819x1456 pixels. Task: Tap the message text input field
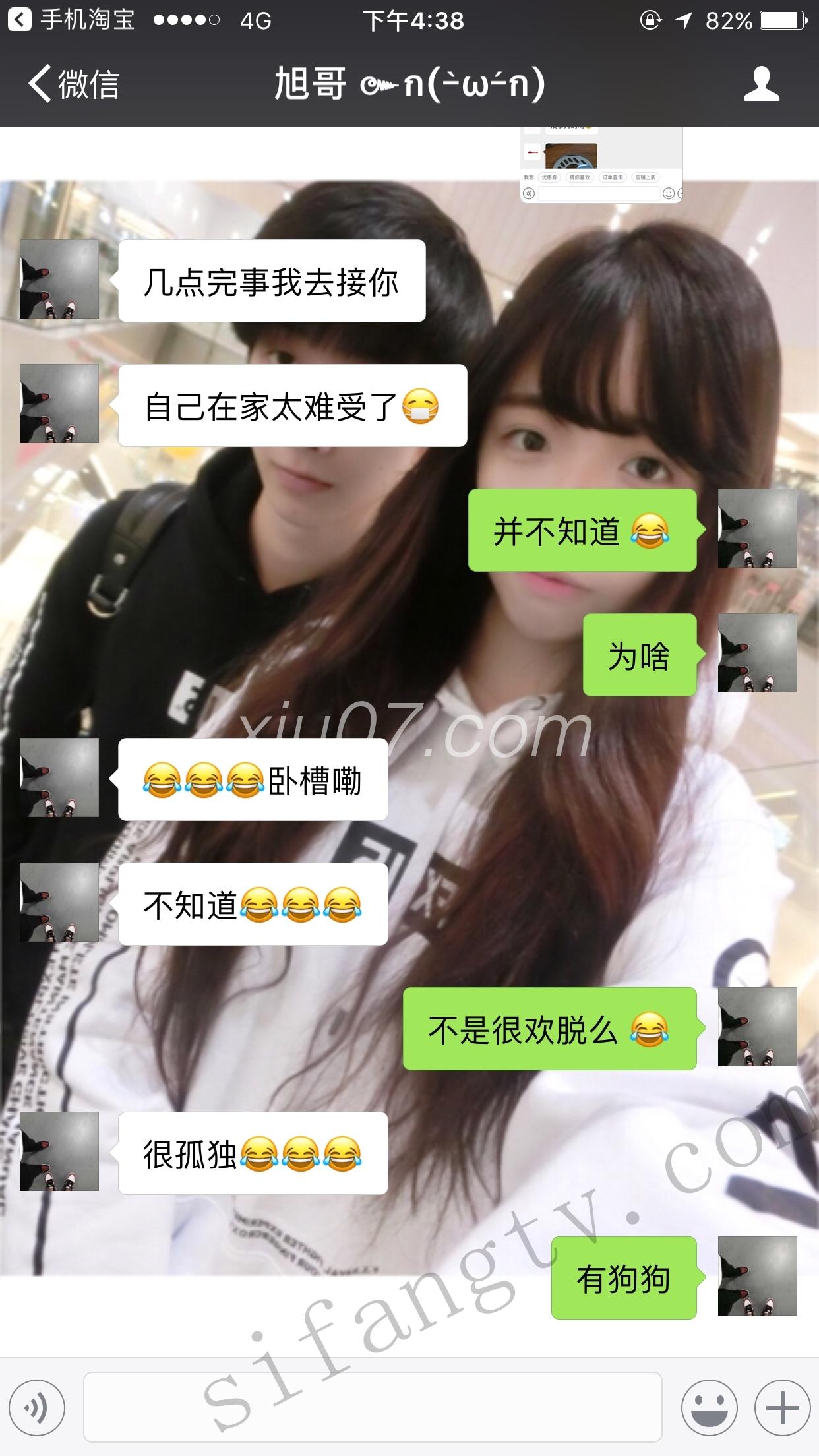373,1407
